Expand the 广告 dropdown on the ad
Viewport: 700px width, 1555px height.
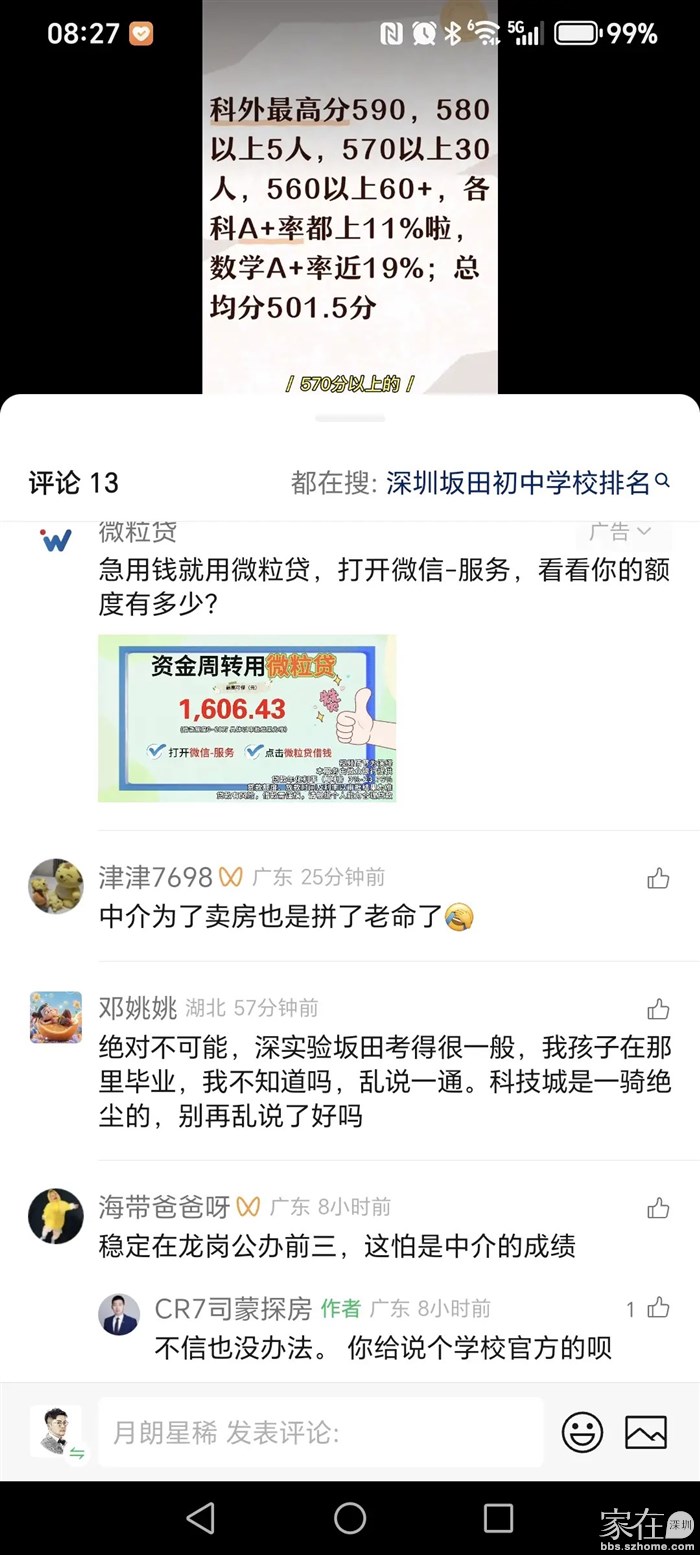tap(621, 531)
